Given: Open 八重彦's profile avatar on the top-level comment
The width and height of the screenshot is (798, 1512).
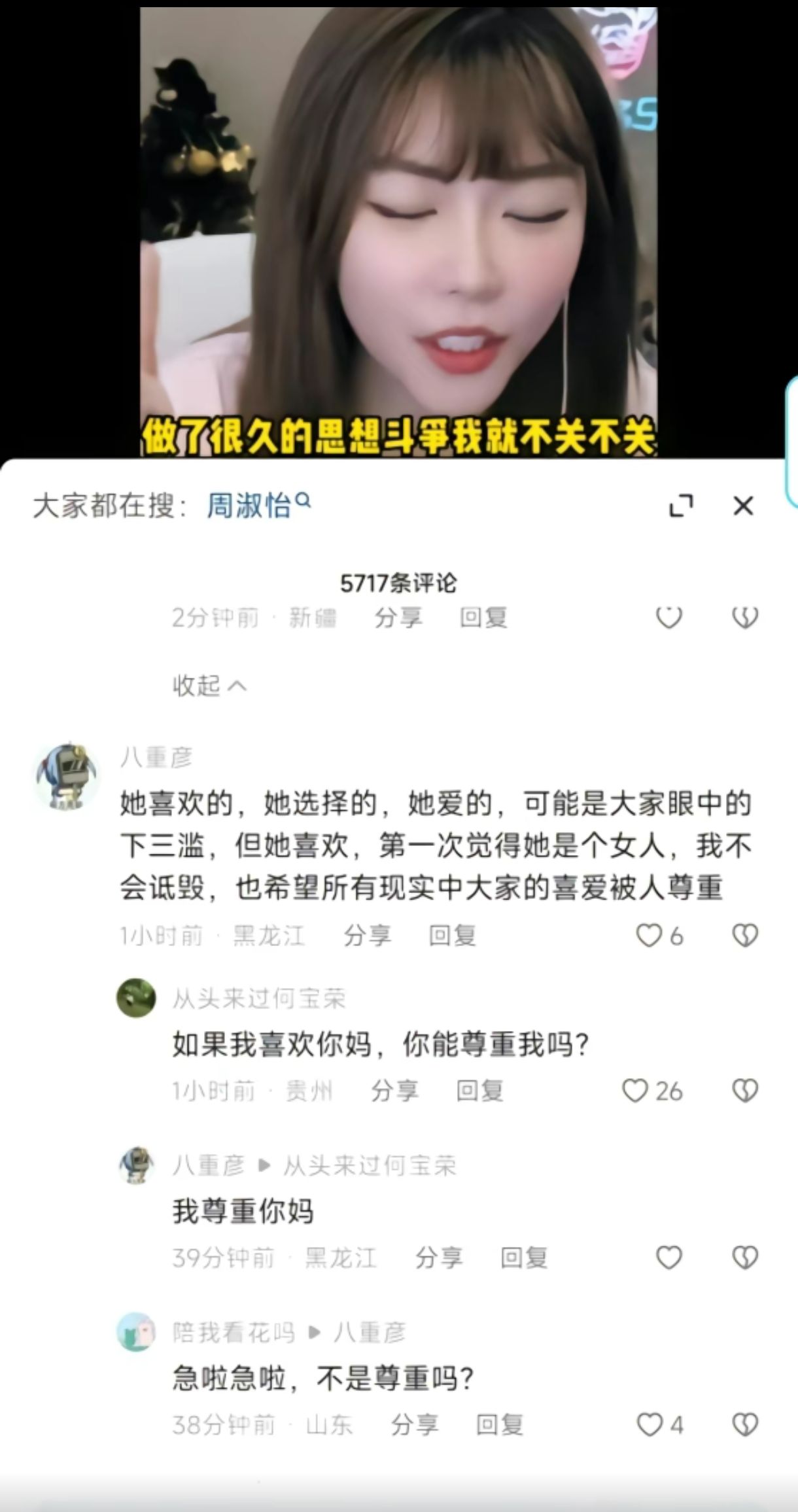Looking at the screenshot, I should [x=66, y=777].
